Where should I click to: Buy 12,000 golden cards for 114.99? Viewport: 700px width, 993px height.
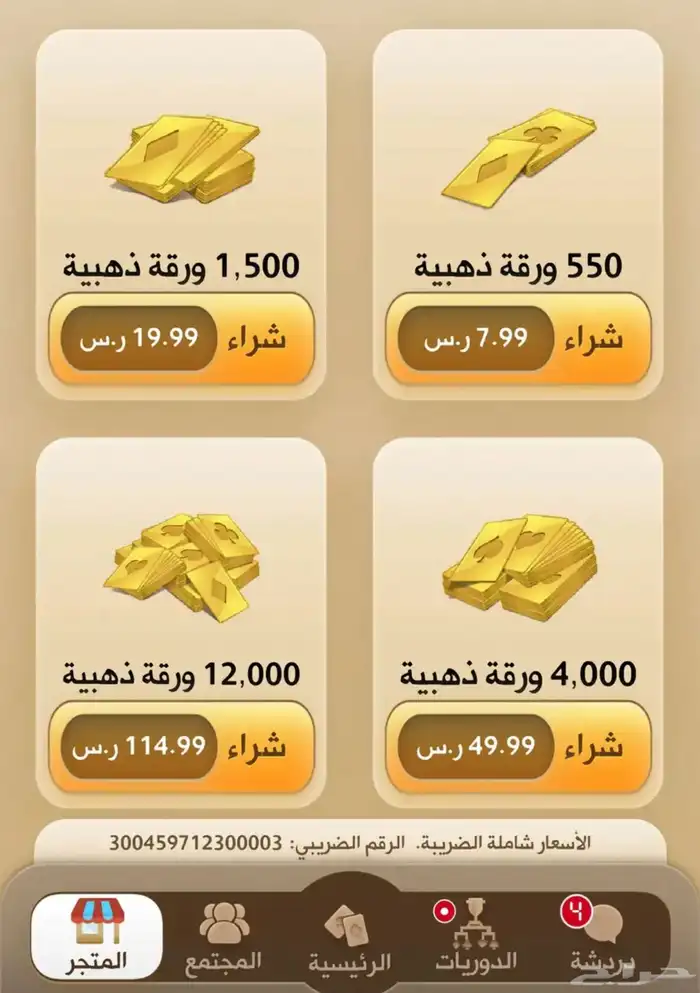click(180, 747)
